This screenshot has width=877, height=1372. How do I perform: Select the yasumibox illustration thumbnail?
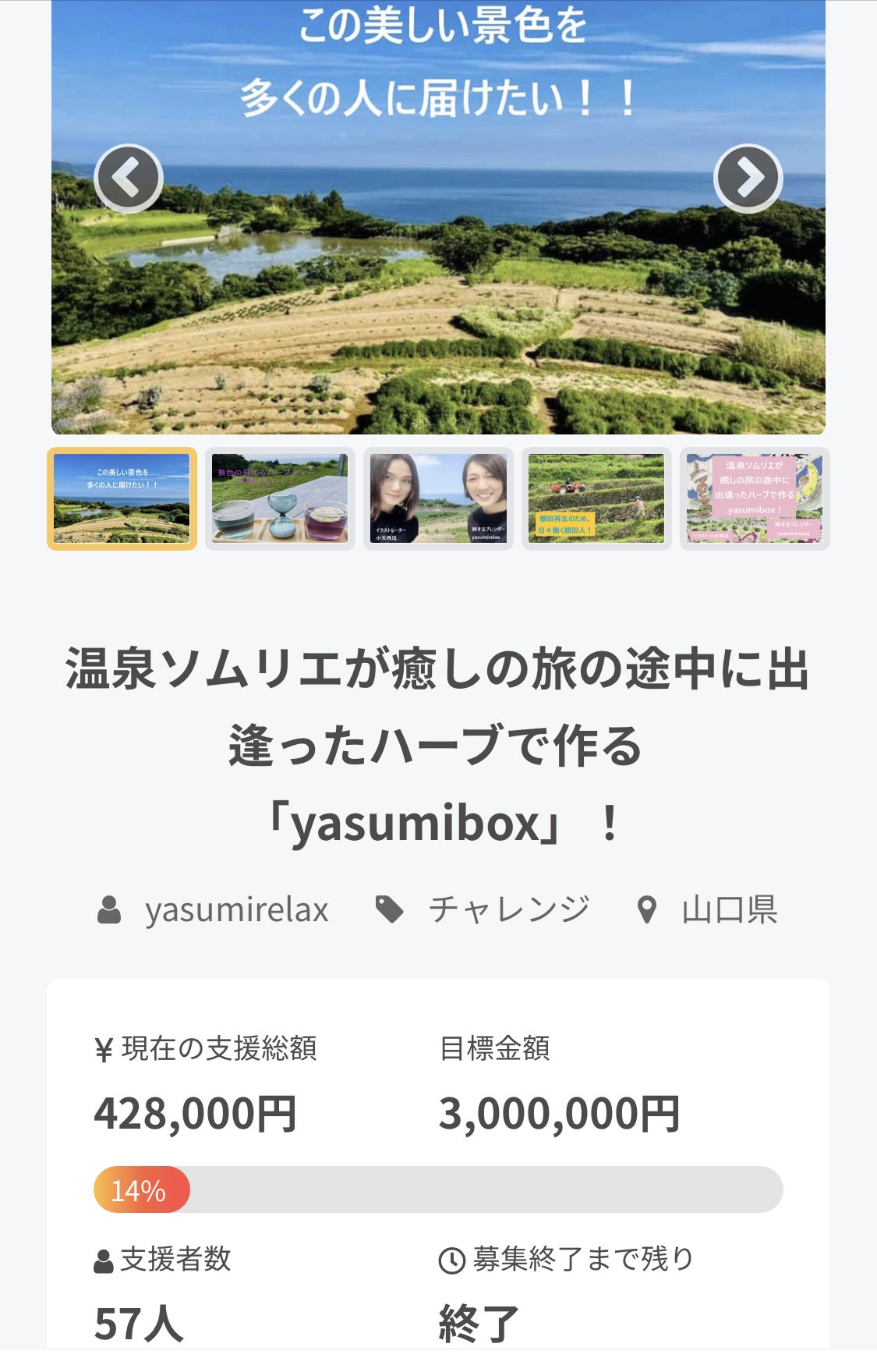pos(755,498)
